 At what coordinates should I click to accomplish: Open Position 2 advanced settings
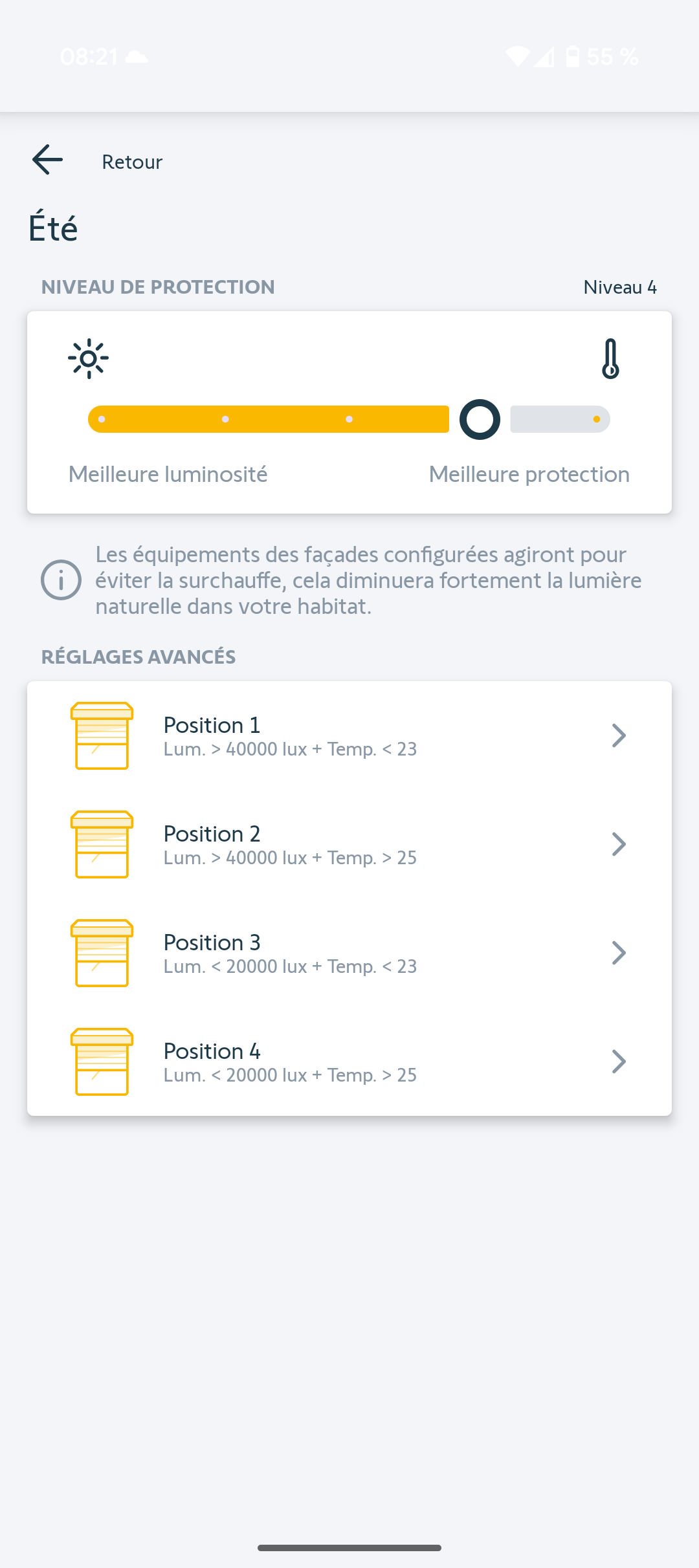349,844
